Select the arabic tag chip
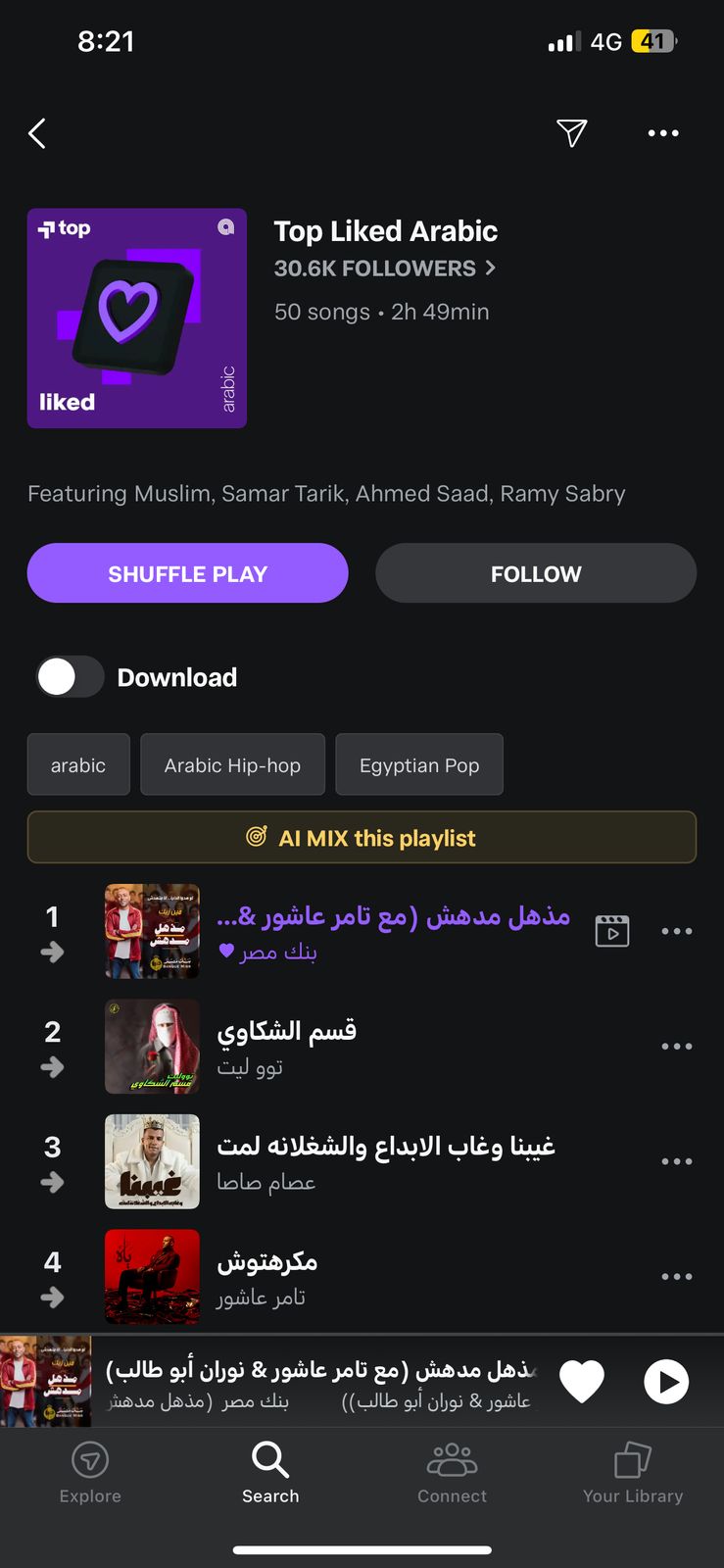The width and height of the screenshot is (724, 1568). 78,764
